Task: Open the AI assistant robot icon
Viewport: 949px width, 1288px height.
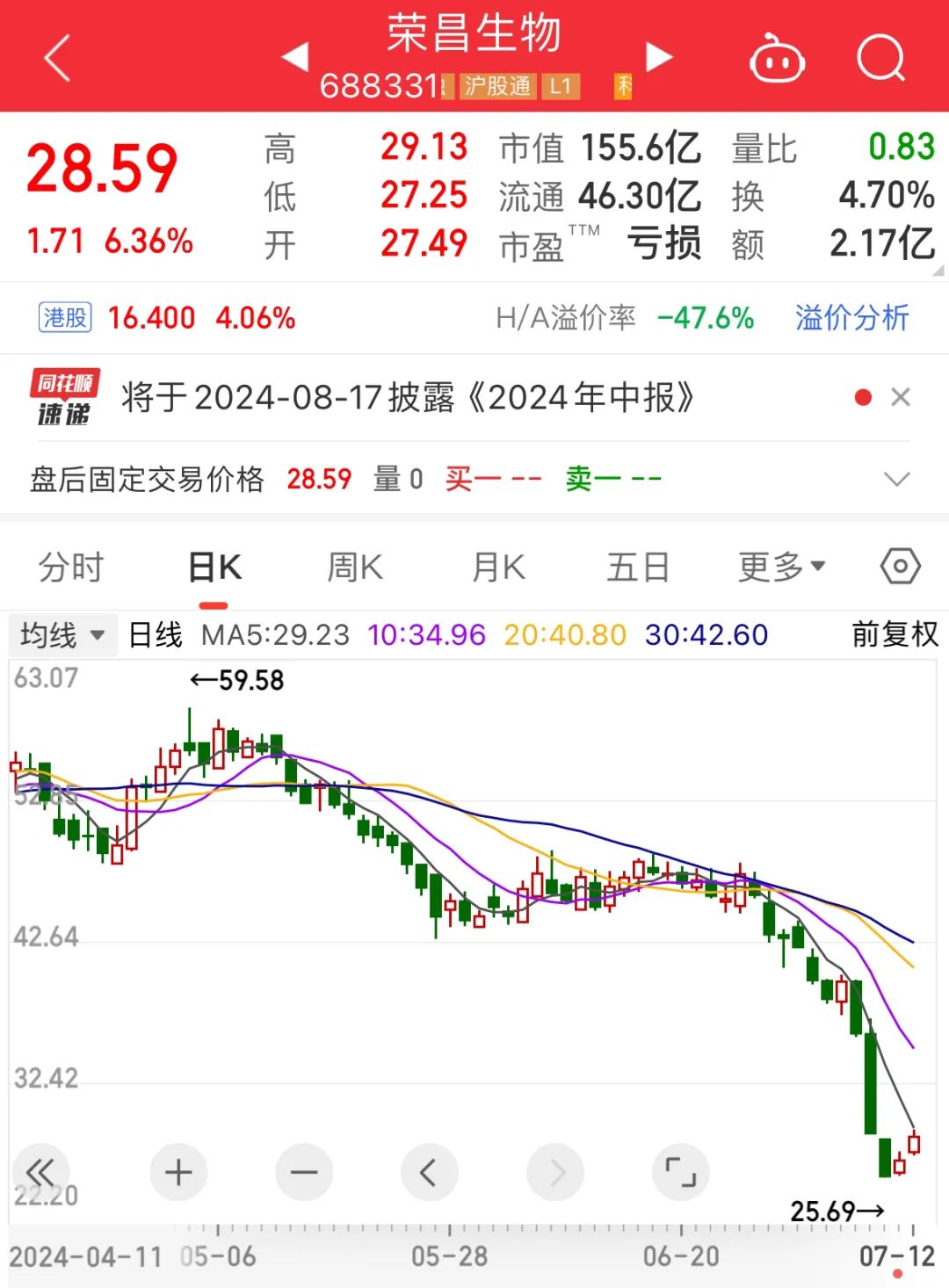Action: click(775, 58)
